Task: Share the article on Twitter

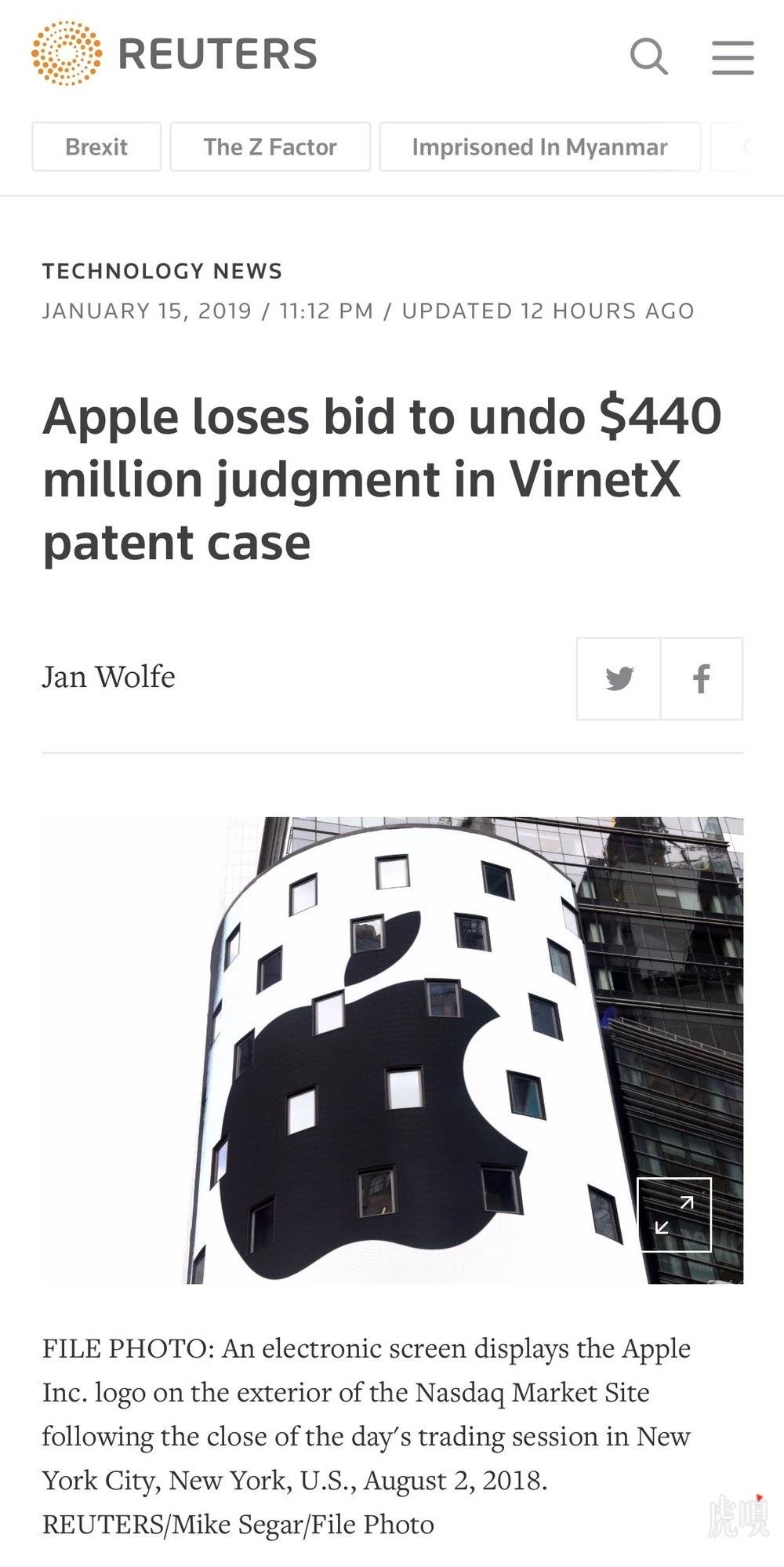Action: point(619,678)
